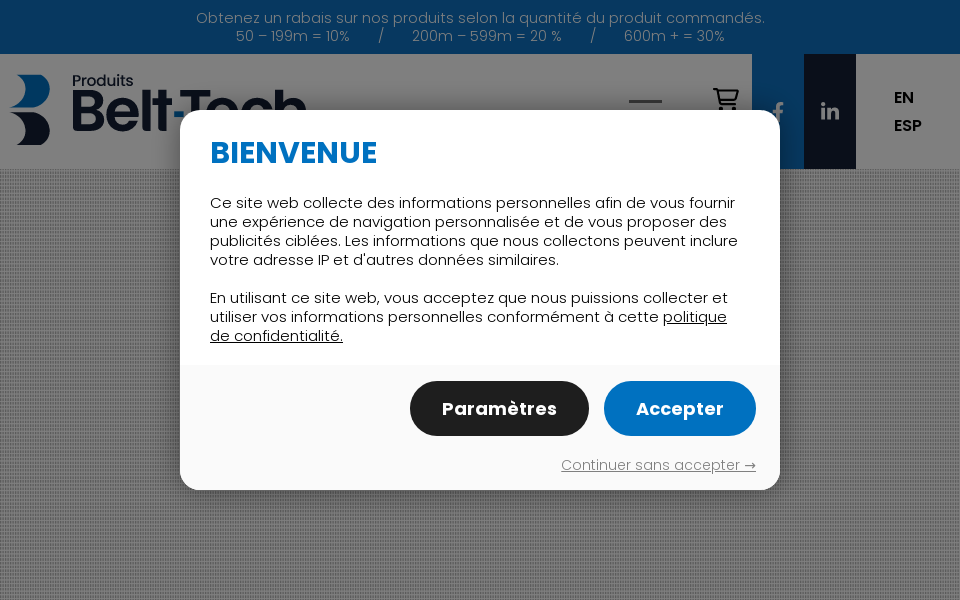Switch site language to EN

904,97
